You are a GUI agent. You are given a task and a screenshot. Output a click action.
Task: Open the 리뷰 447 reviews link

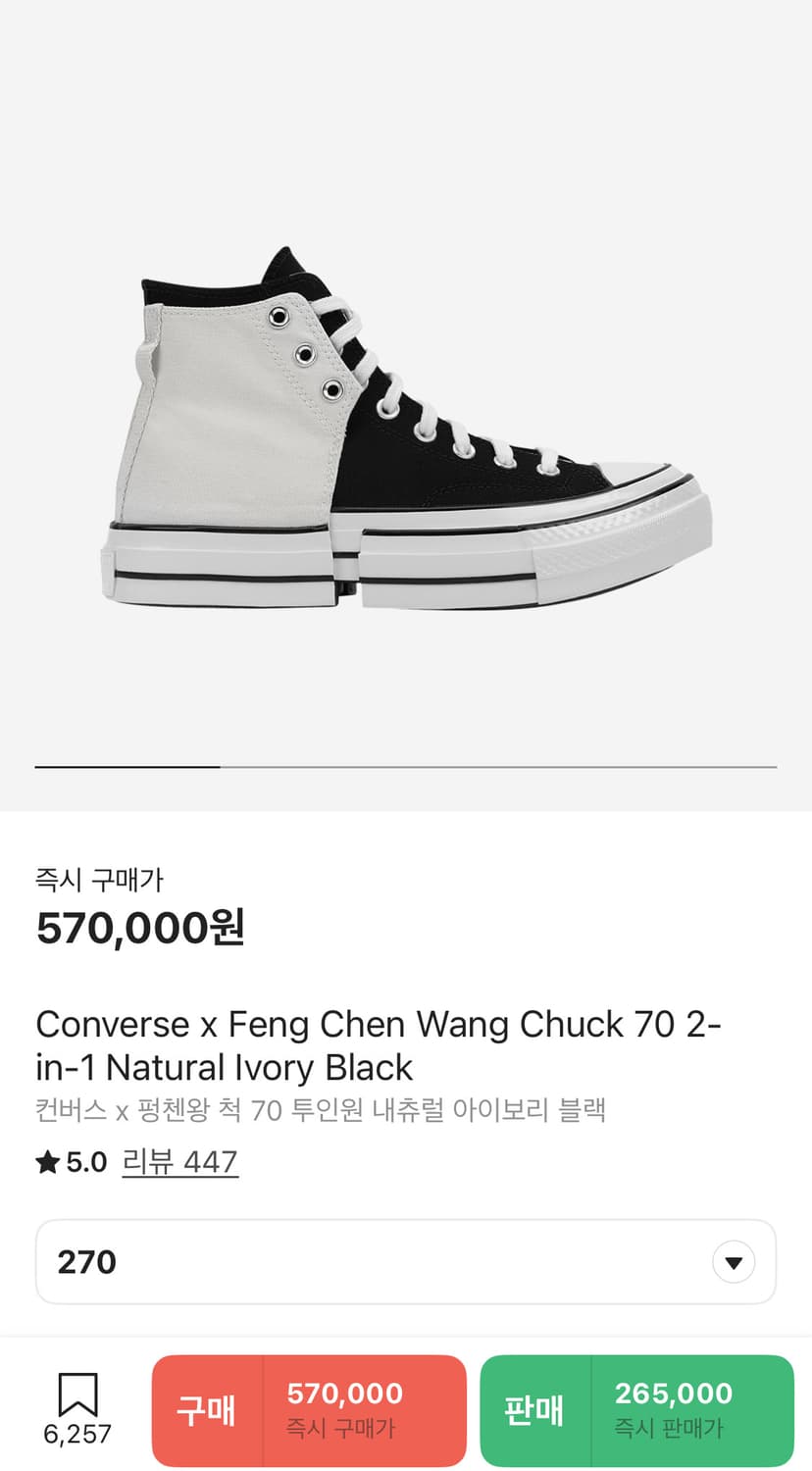179,1161
